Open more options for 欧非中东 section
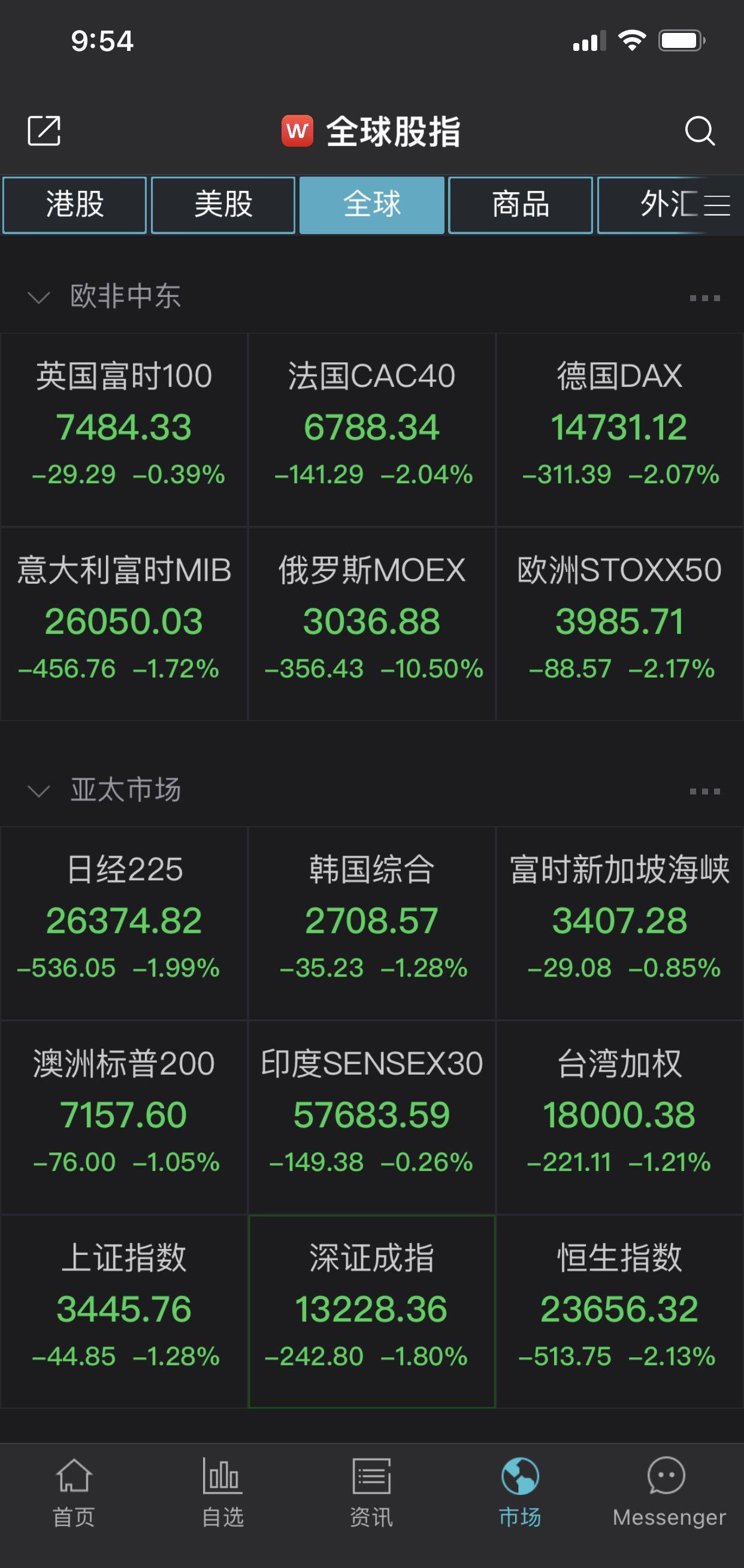The height and width of the screenshot is (1568, 744). [703, 296]
